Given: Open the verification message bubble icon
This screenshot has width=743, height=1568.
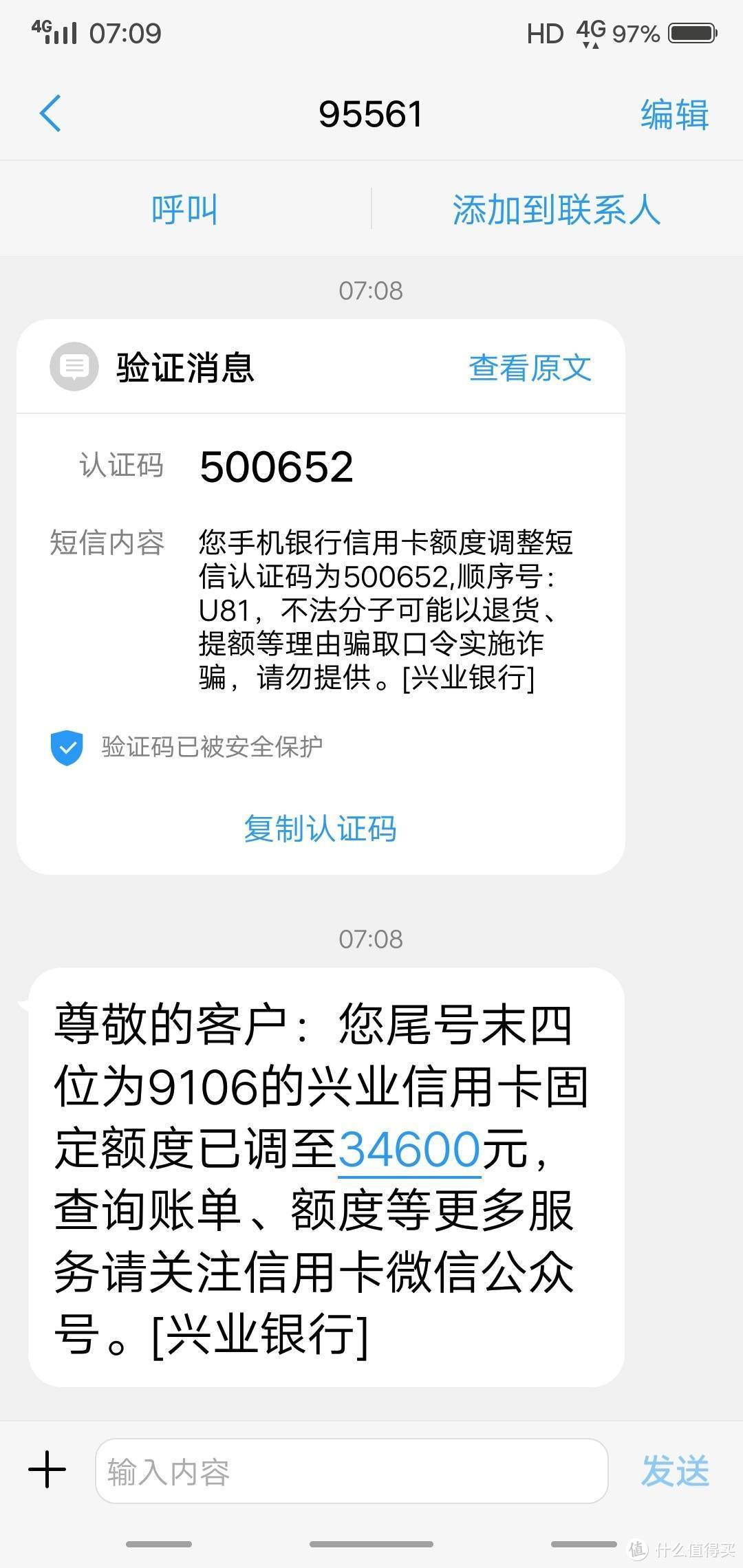Looking at the screenshot, I should click(x=74, y=367).
